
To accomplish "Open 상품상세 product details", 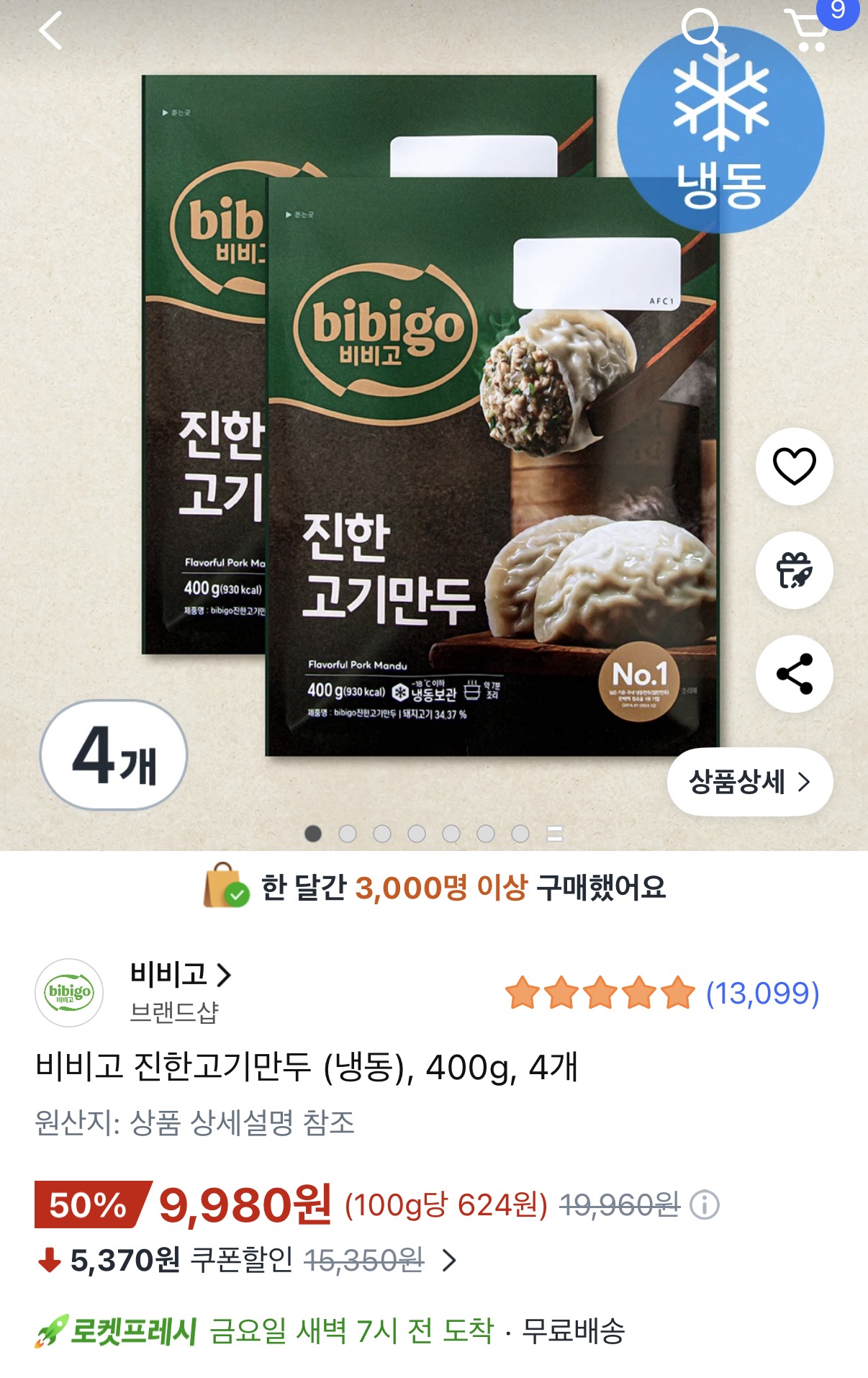I will 749,782.
